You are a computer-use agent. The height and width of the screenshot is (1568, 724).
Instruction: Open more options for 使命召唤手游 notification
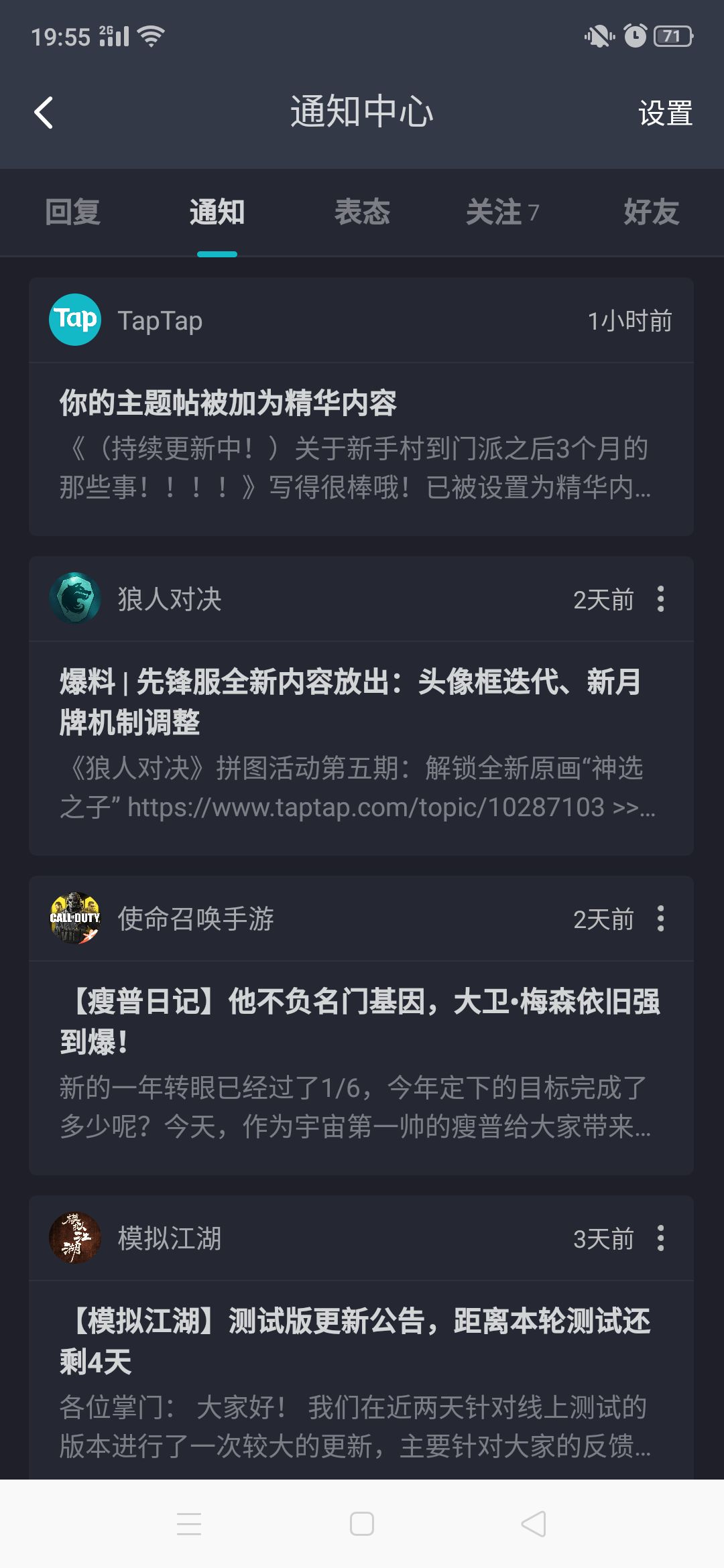[x=661, y=919]
